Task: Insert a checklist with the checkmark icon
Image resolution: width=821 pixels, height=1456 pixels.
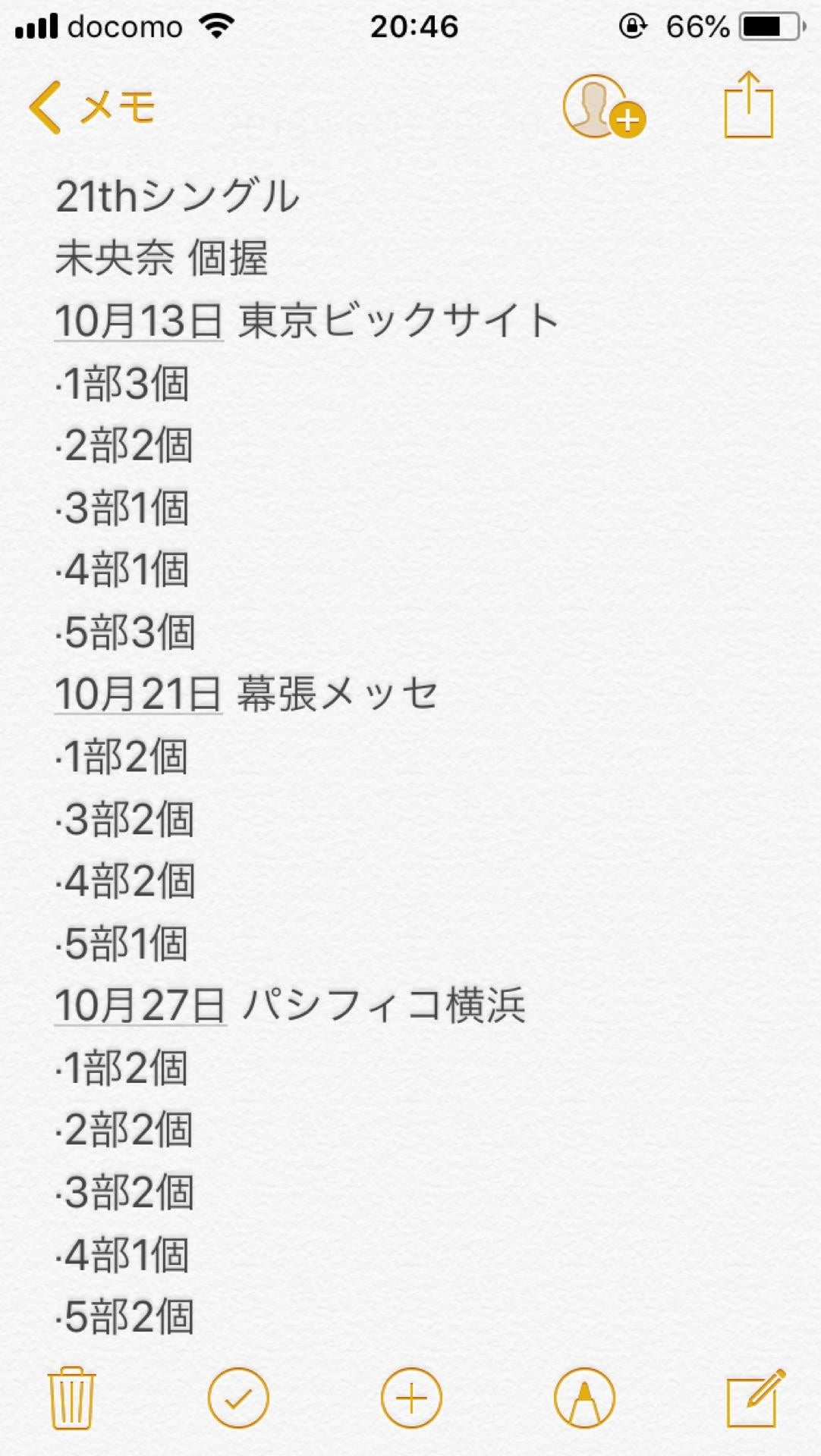Action: tap(237, 1398)
